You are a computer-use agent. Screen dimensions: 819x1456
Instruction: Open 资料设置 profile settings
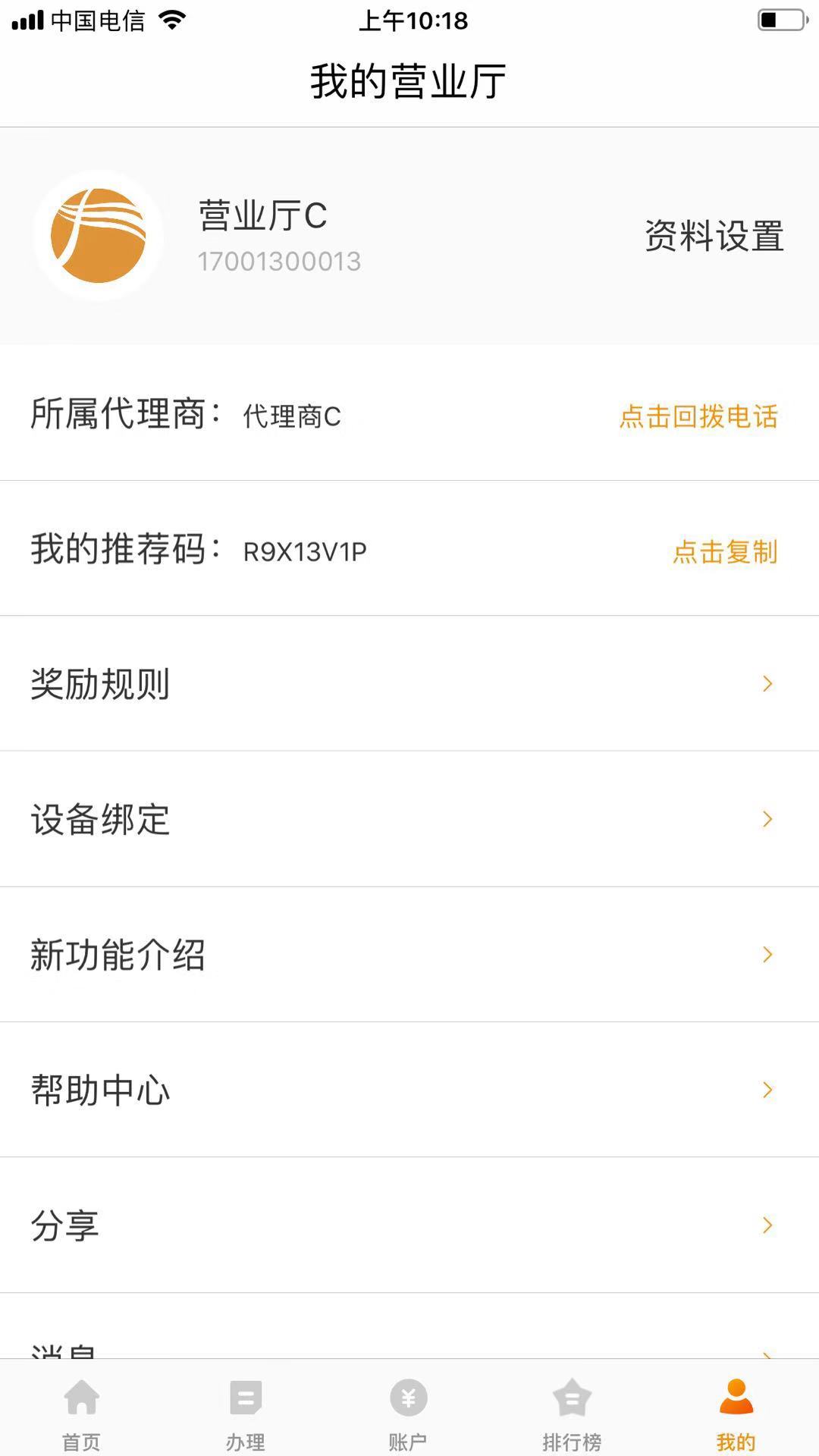pos(714,236)
